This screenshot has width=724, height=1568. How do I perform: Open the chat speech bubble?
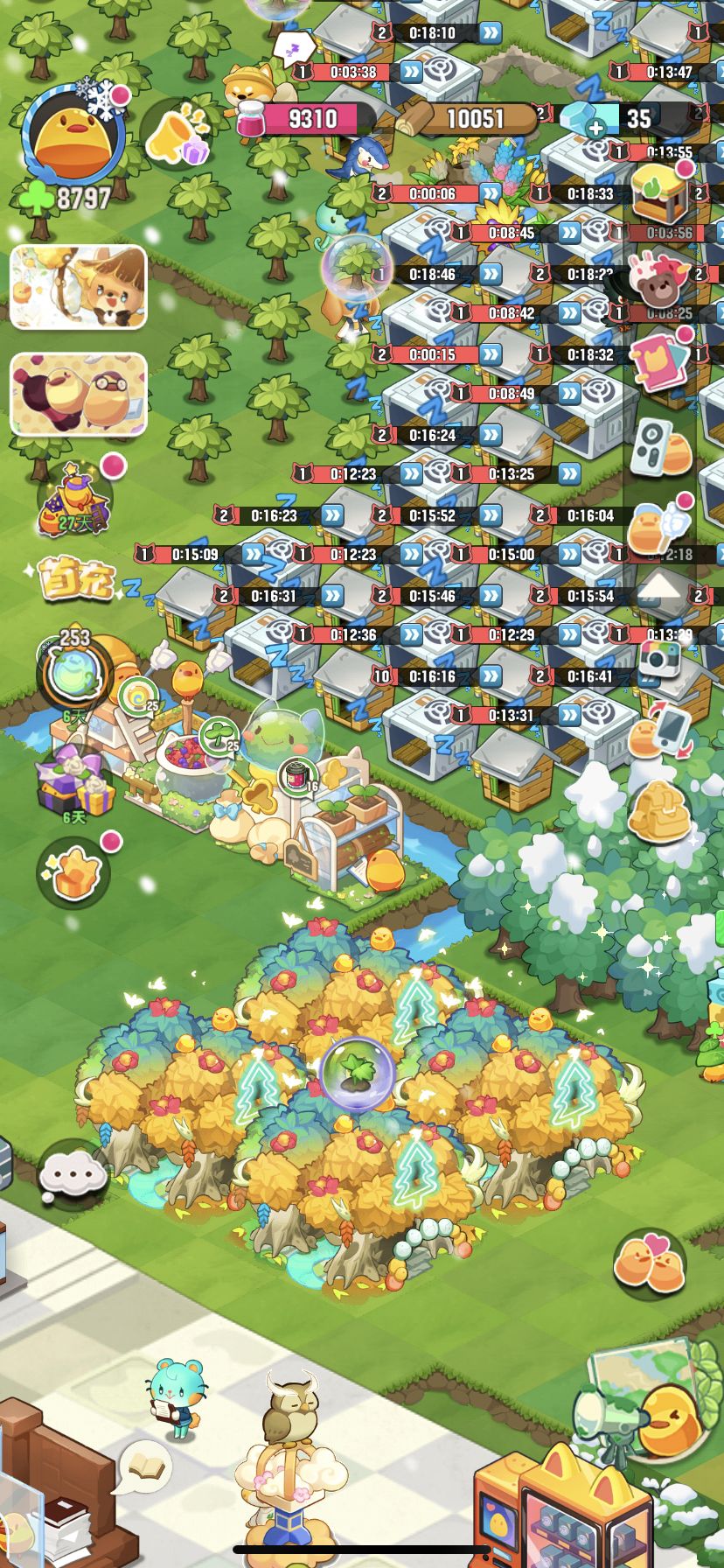tap(73, 1174)
